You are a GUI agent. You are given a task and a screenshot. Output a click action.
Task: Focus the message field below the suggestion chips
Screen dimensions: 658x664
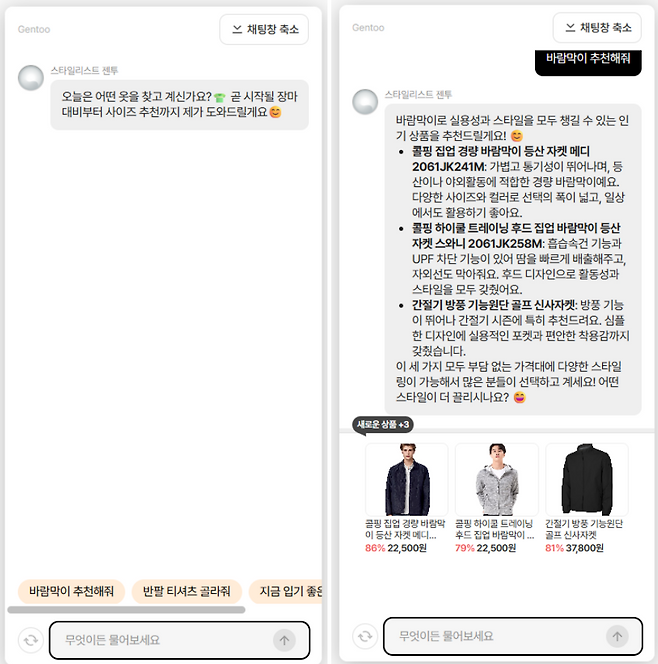[160, 640]
